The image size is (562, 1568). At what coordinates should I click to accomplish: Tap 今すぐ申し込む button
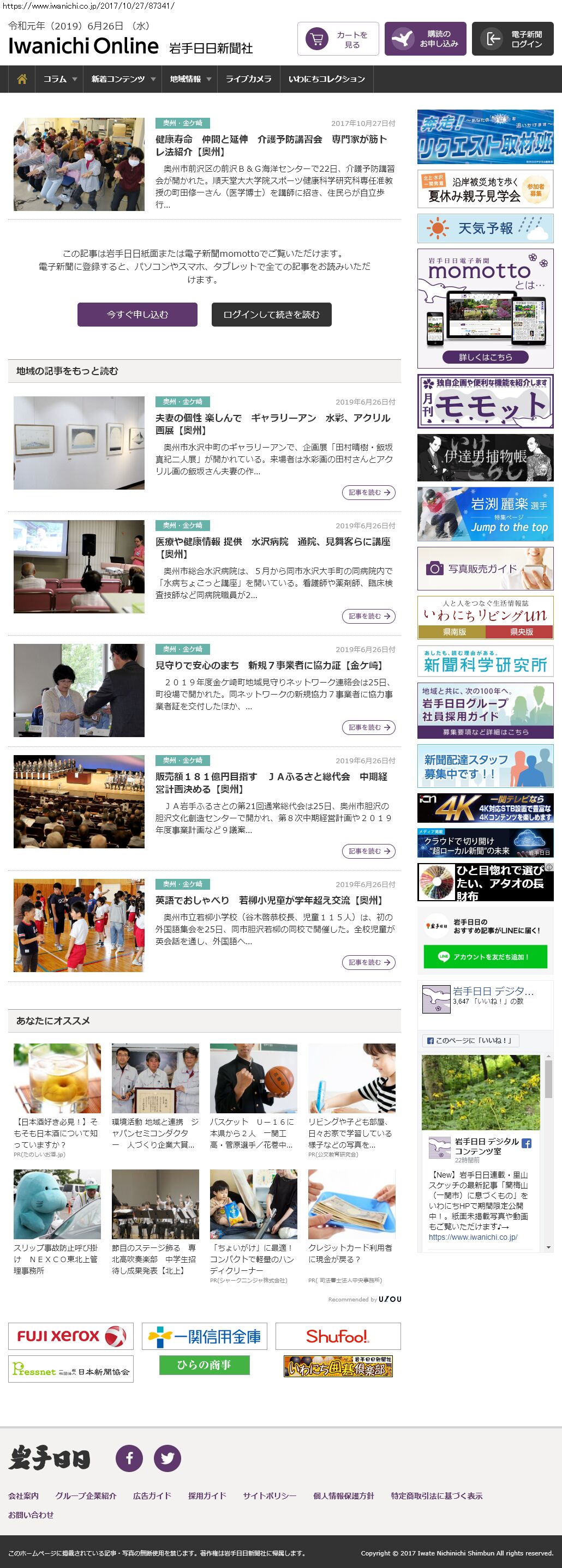pos(137,315)
